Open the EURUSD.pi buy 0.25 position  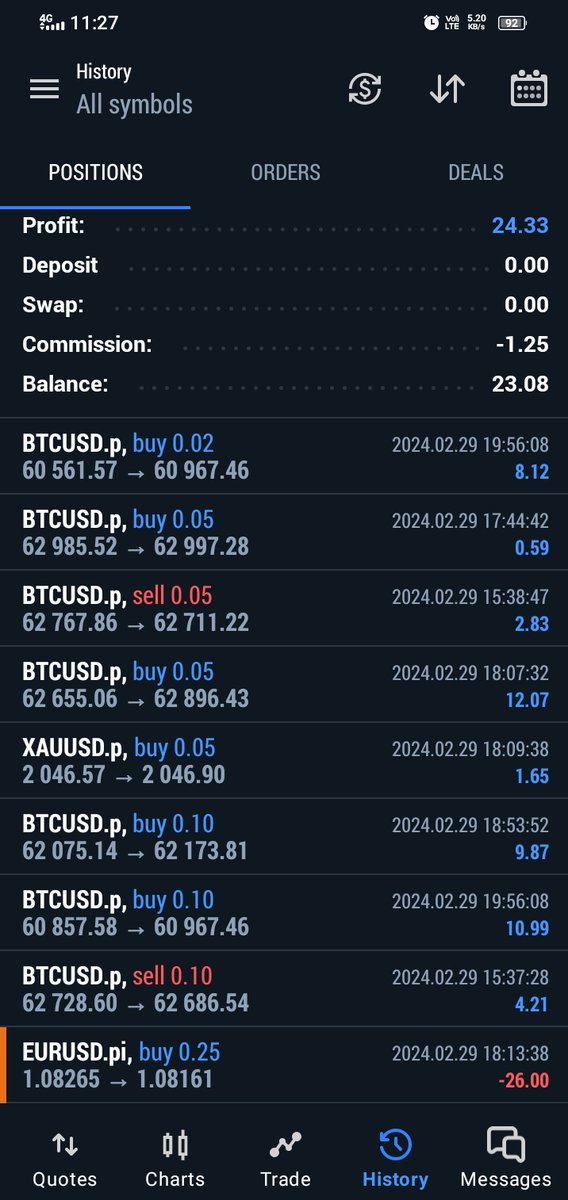[x=284, y=1065]
